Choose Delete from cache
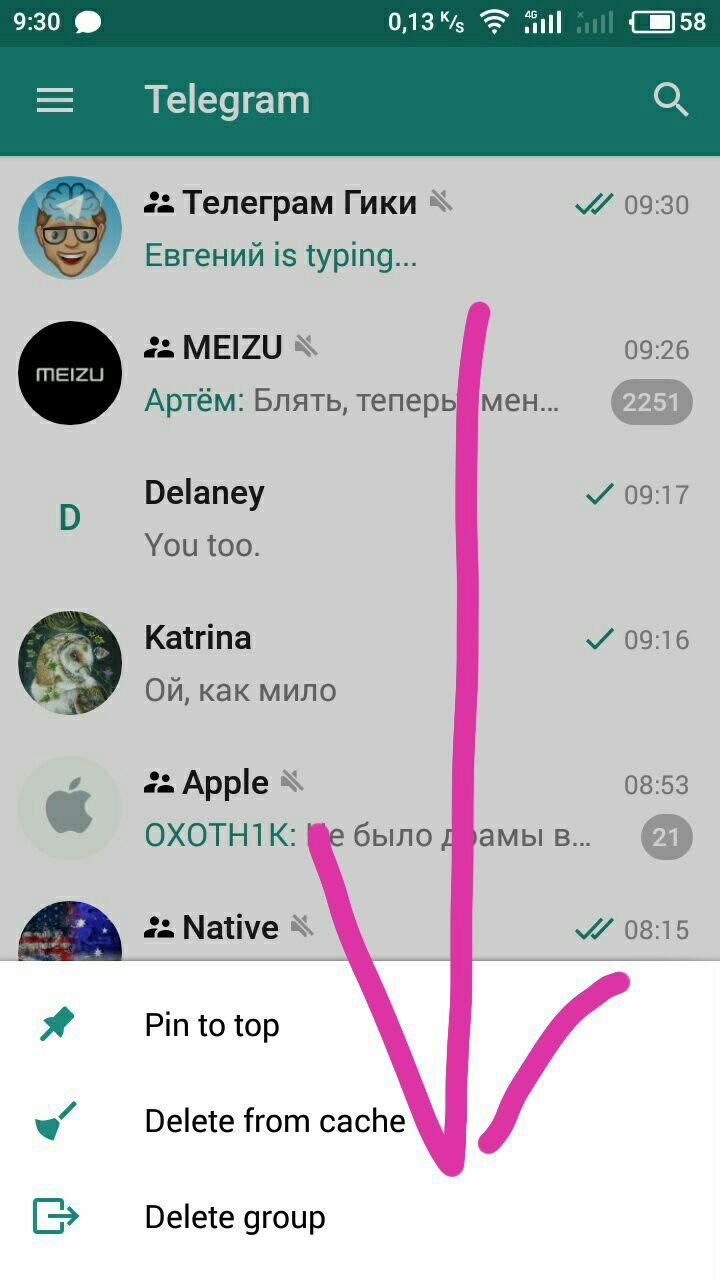Viewport: 720px width, 1280px height. pos(274,1121)
